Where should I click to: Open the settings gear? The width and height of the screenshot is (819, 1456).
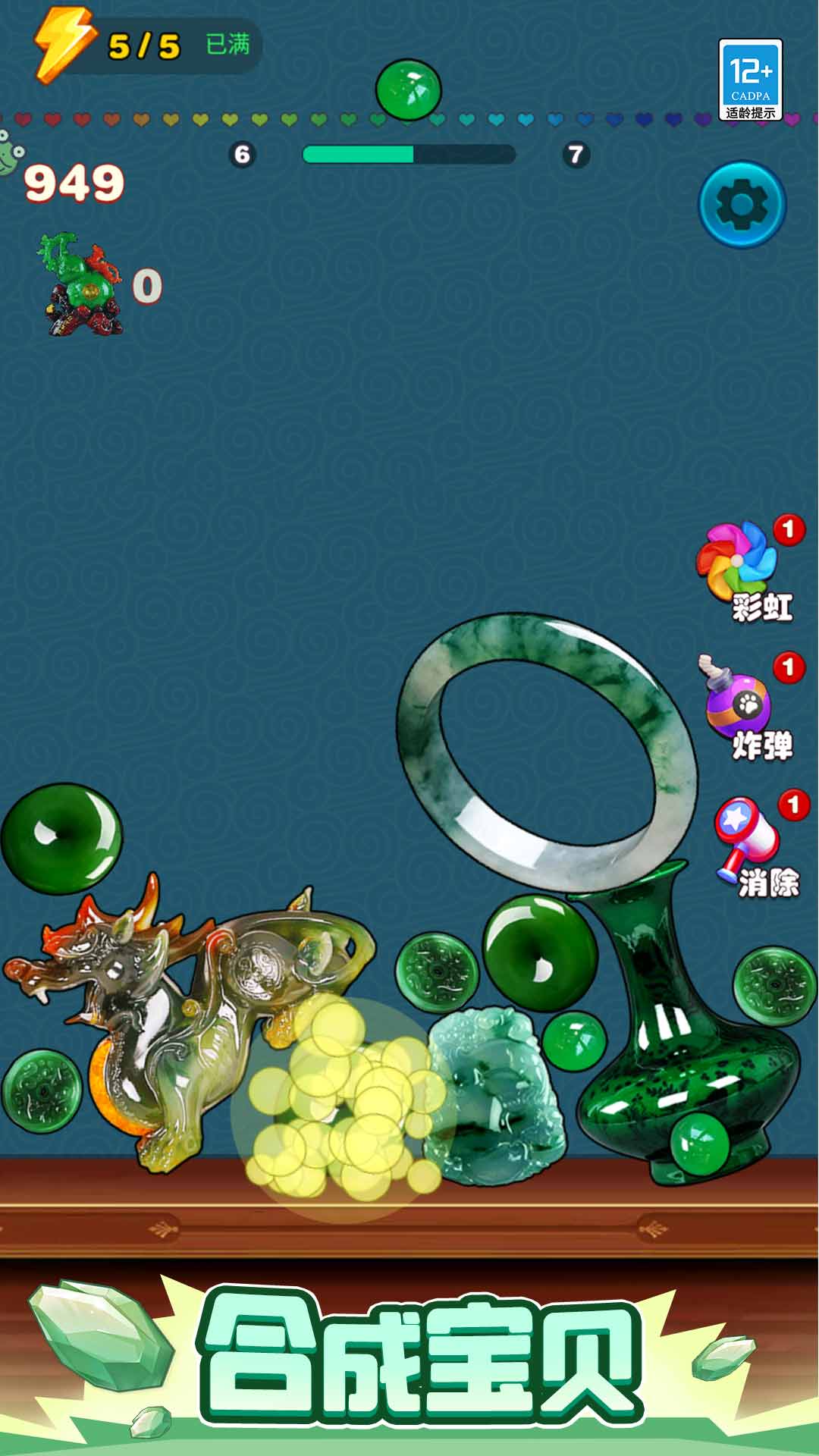(742, 204)
